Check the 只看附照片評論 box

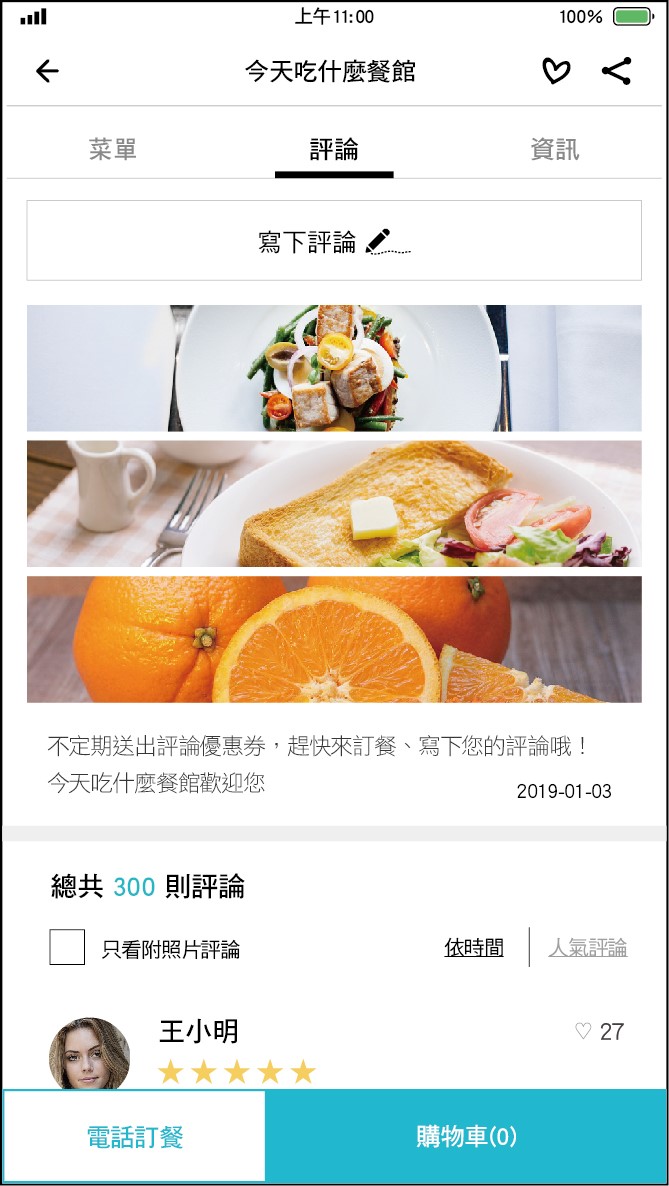[67, 947]
